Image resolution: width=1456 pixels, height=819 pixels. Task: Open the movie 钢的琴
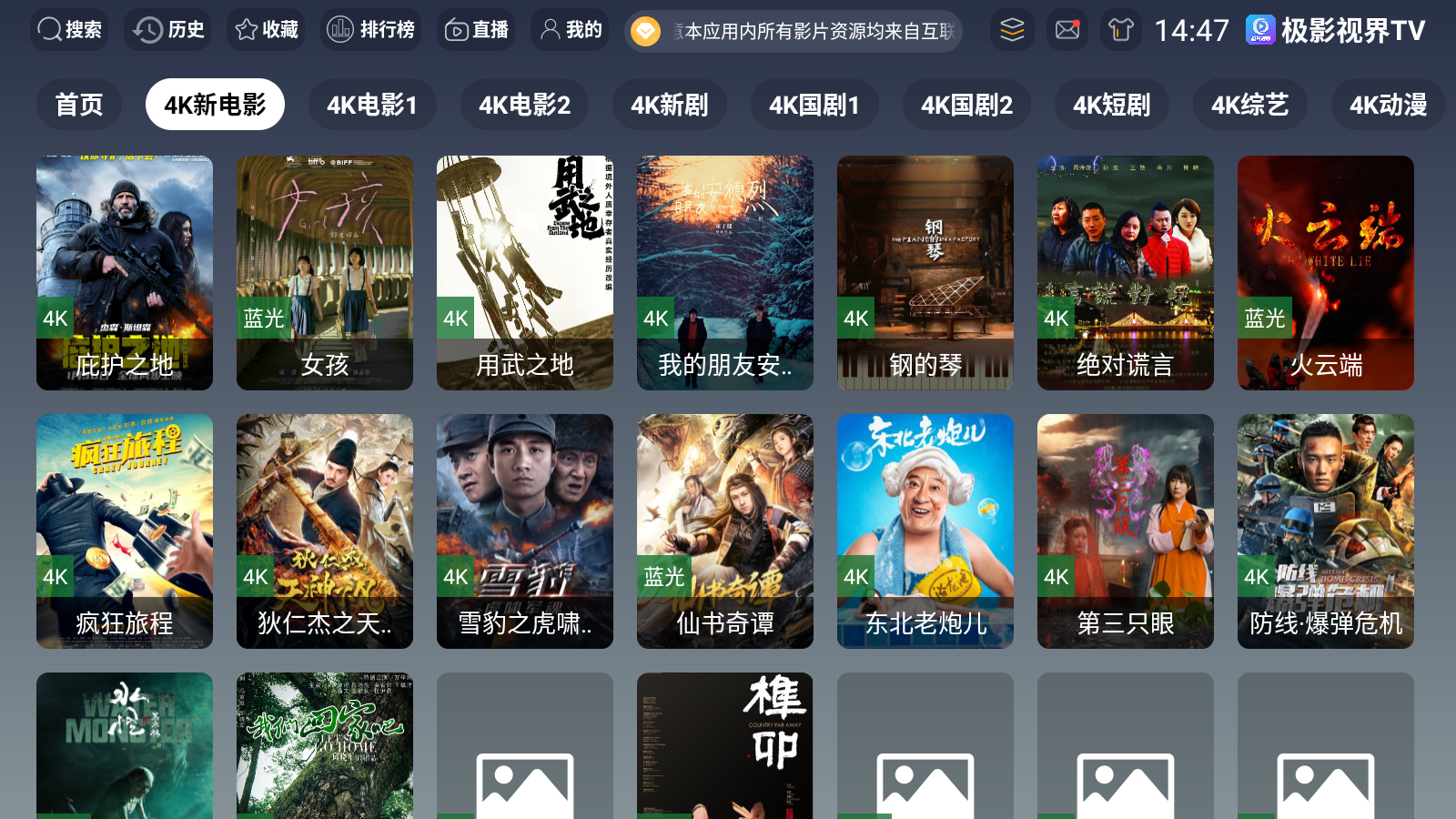[x=925, y=273]
